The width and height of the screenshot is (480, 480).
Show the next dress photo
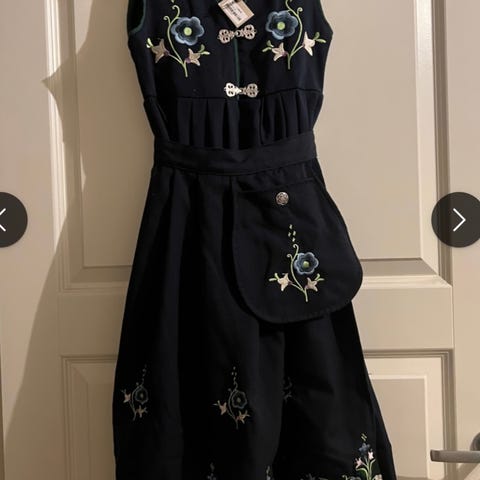[458, 220]
